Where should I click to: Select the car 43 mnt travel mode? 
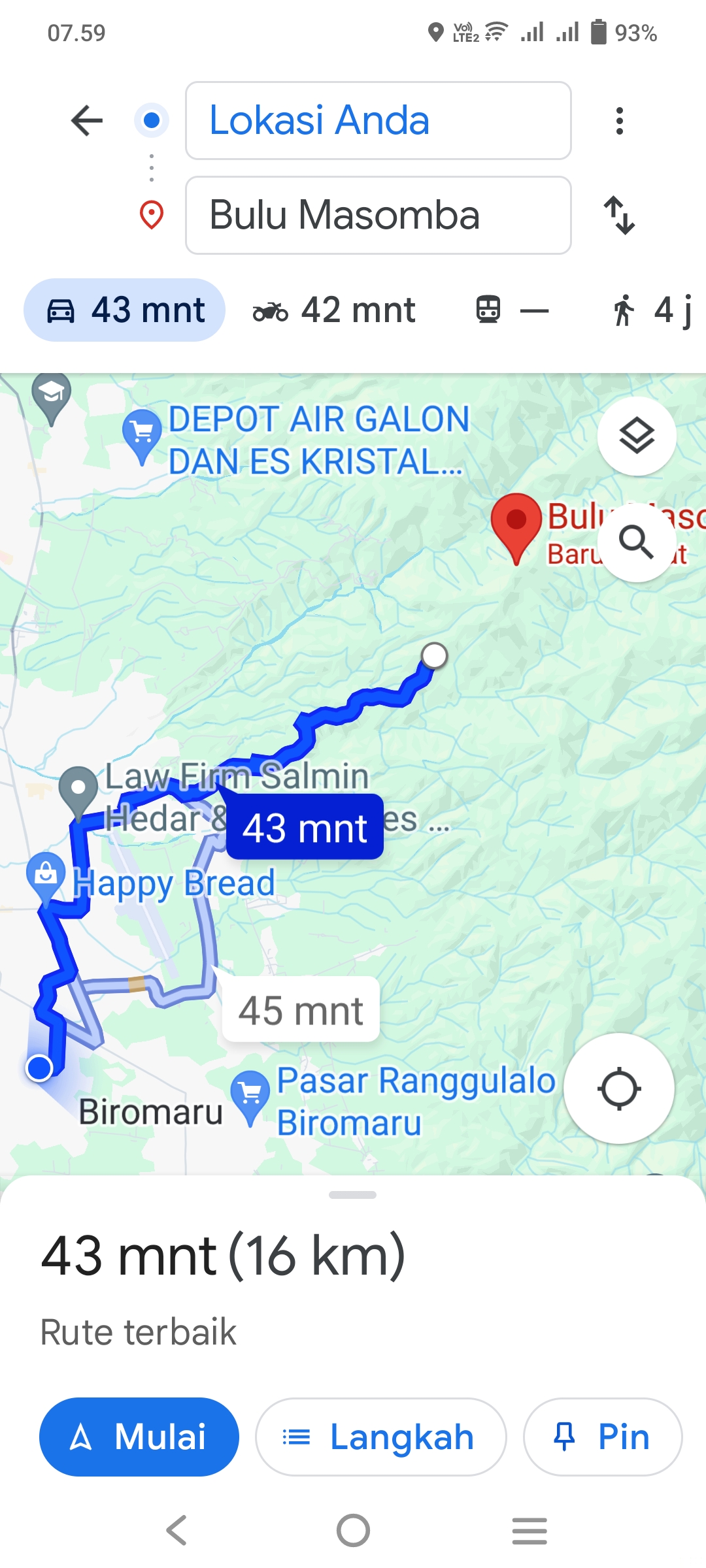(x=125, y=310)
